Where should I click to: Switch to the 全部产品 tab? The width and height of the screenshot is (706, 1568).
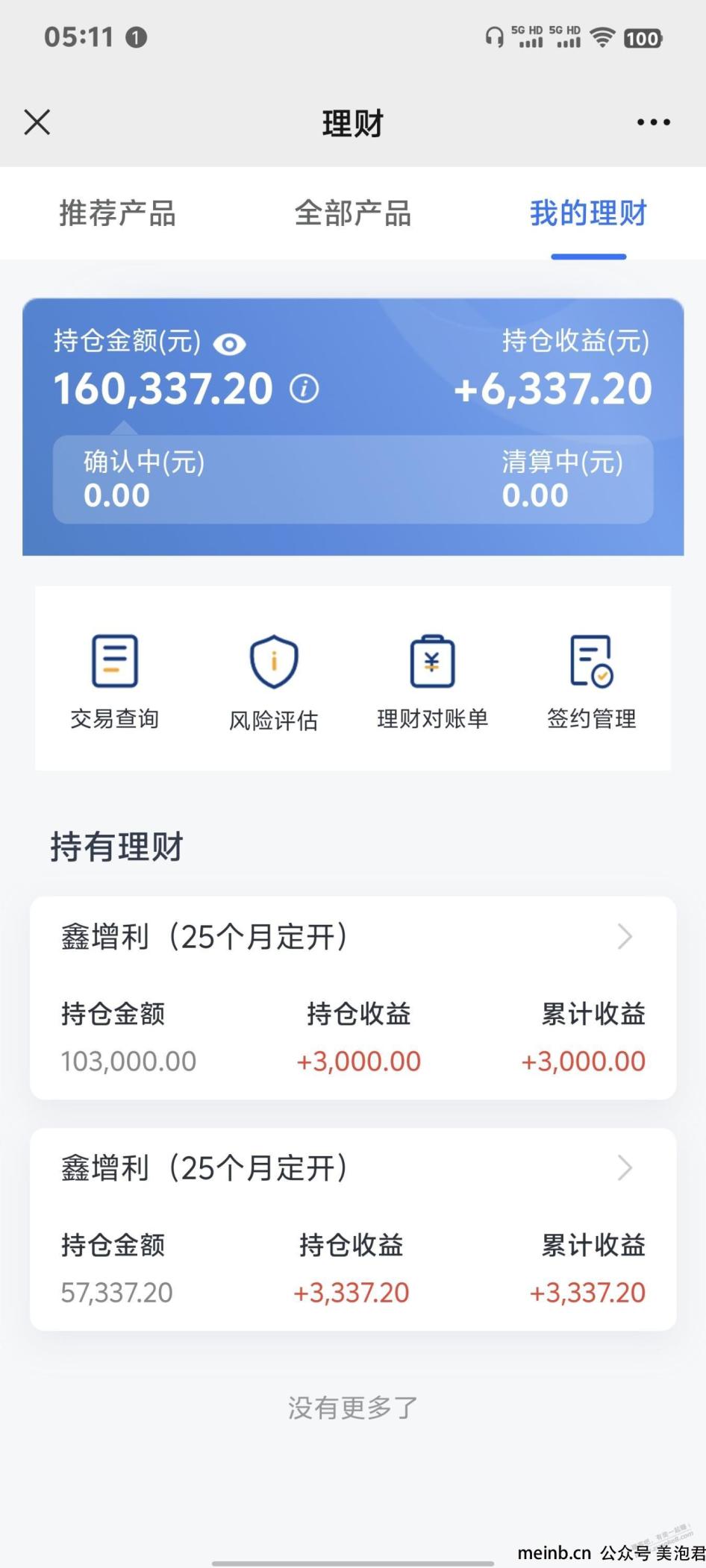(x=353, y=213)
